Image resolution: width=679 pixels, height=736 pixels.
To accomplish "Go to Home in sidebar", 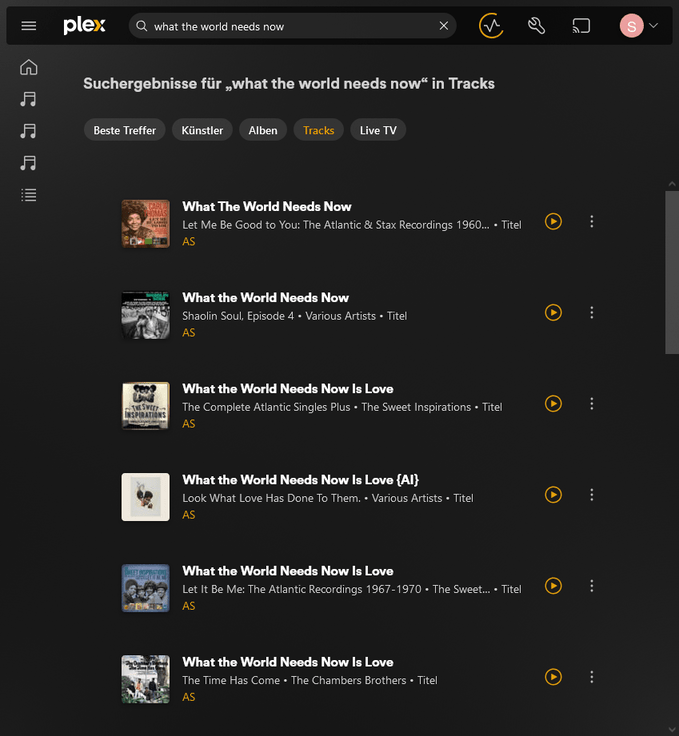I will tap(29, 67).
